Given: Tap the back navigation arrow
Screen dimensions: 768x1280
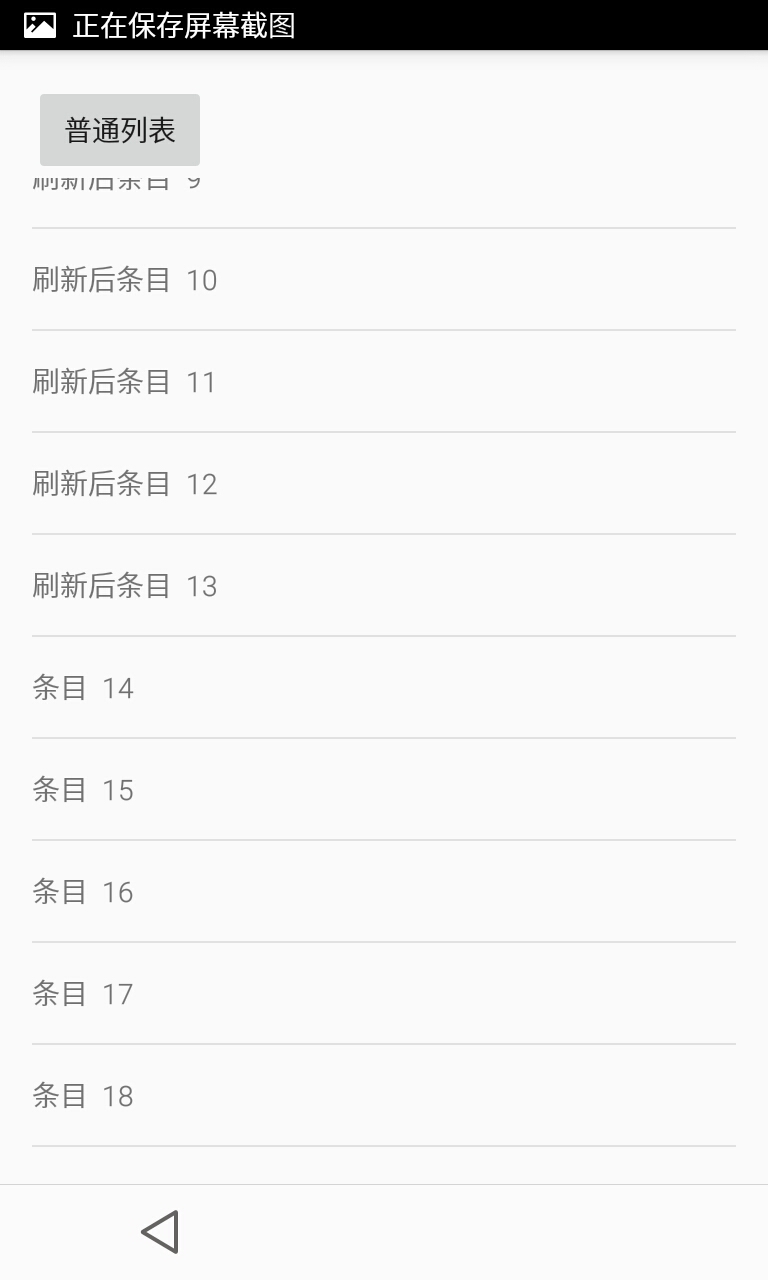Looking at the screenshot, I should [x=160, y=1231].
